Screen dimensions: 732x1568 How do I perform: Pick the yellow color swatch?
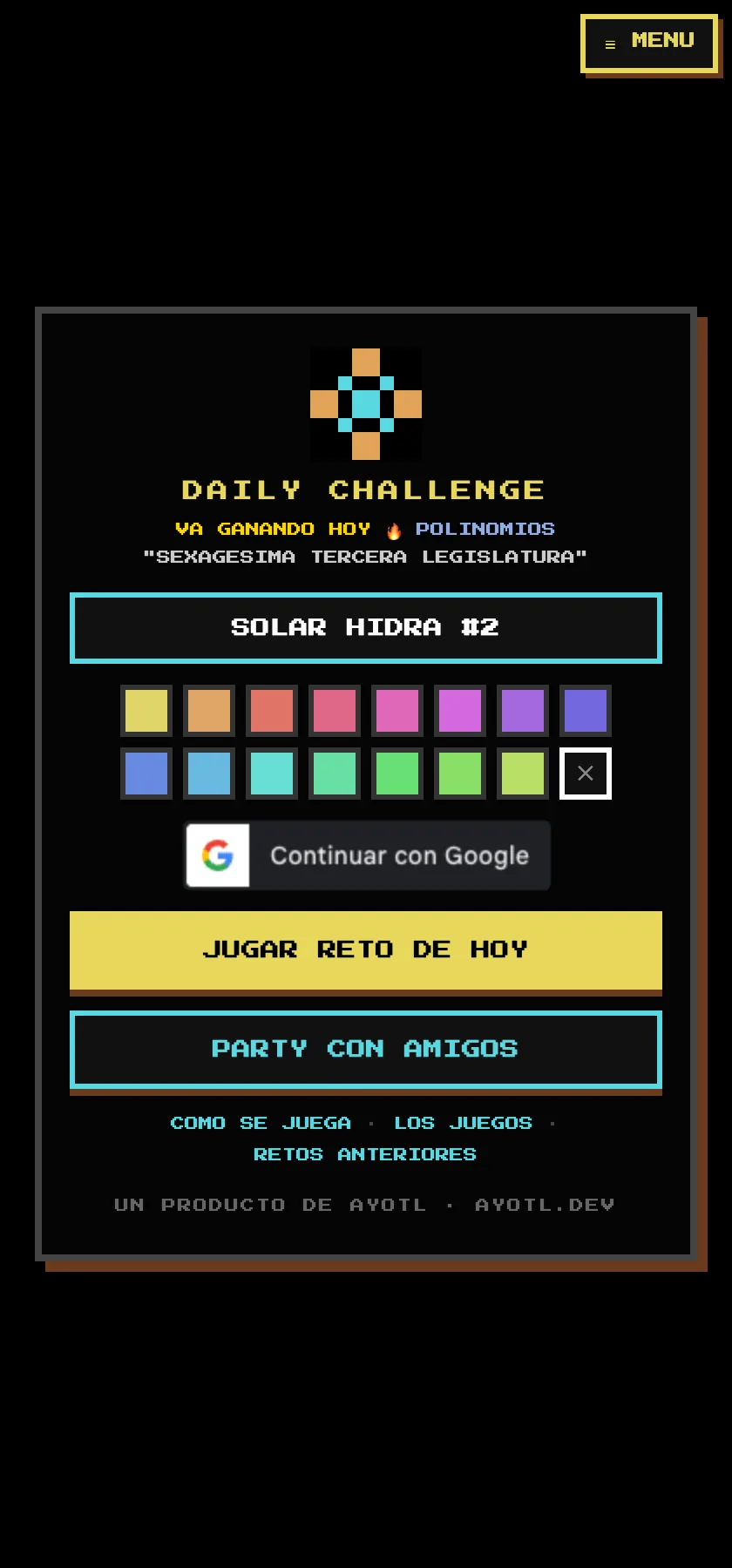[x=146, y=711]
